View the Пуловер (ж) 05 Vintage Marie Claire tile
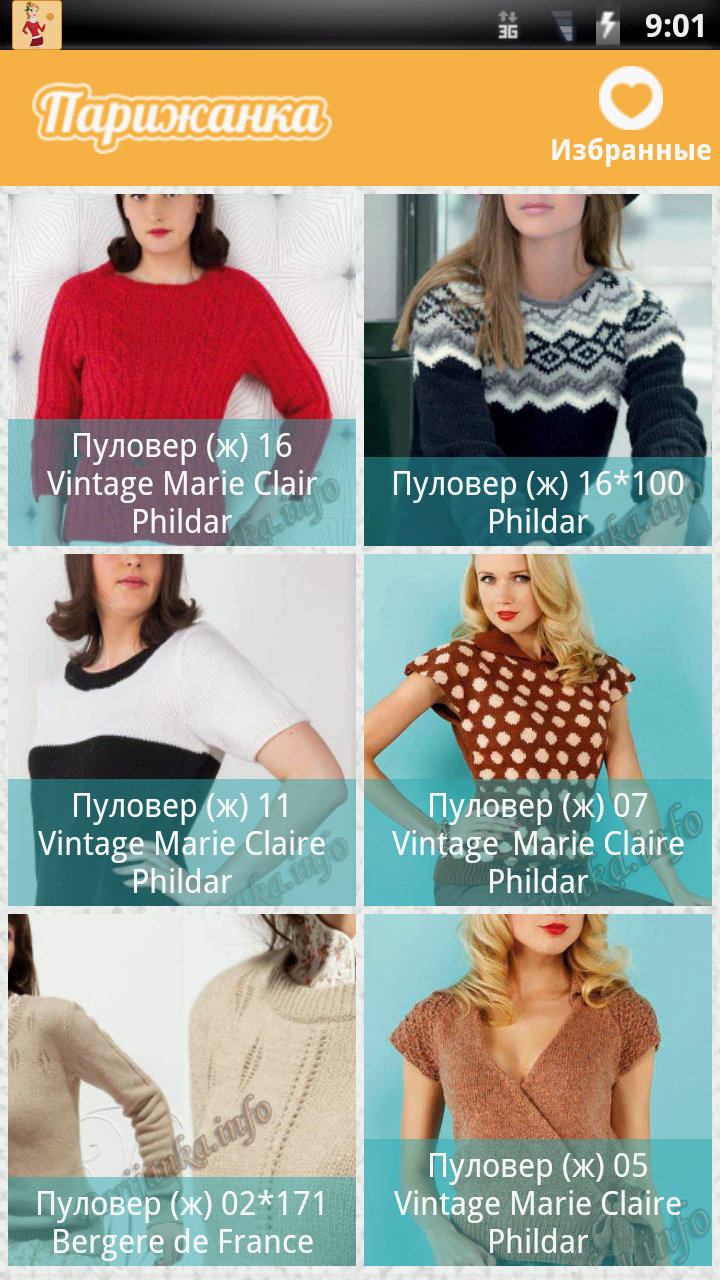The height and width of the screenshot is (1280, 720). (x=538, y=1090)
